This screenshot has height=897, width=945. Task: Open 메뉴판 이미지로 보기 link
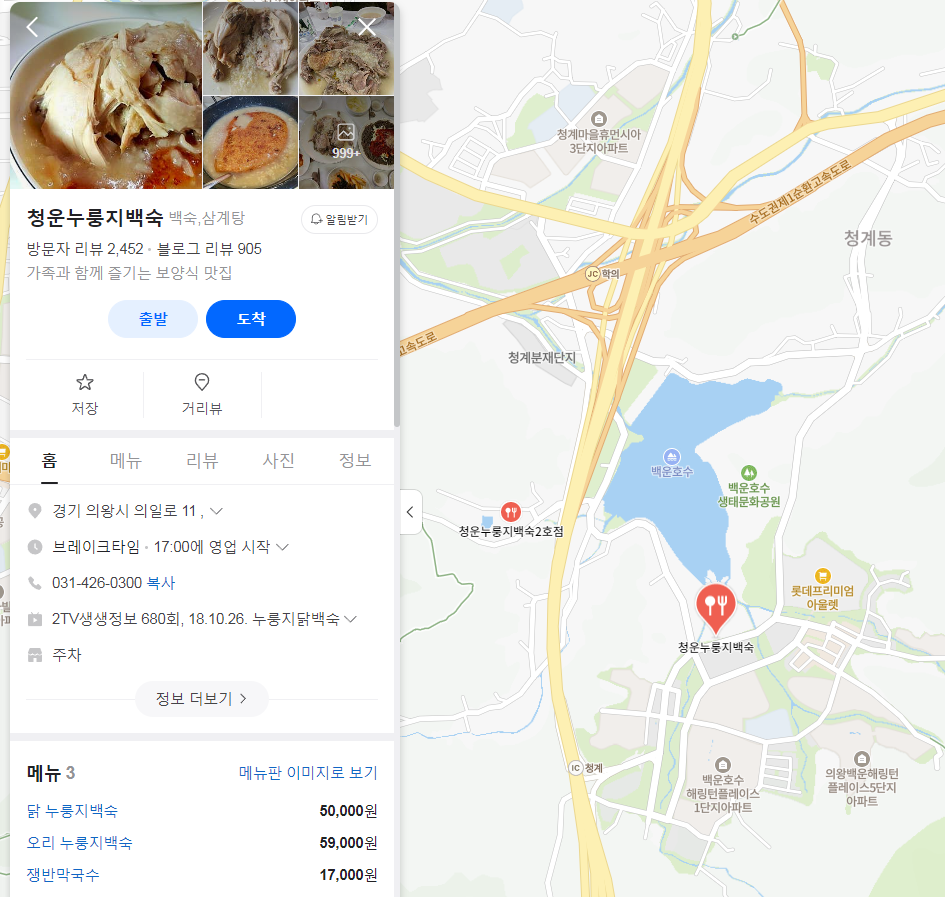[x=308, y=773]
